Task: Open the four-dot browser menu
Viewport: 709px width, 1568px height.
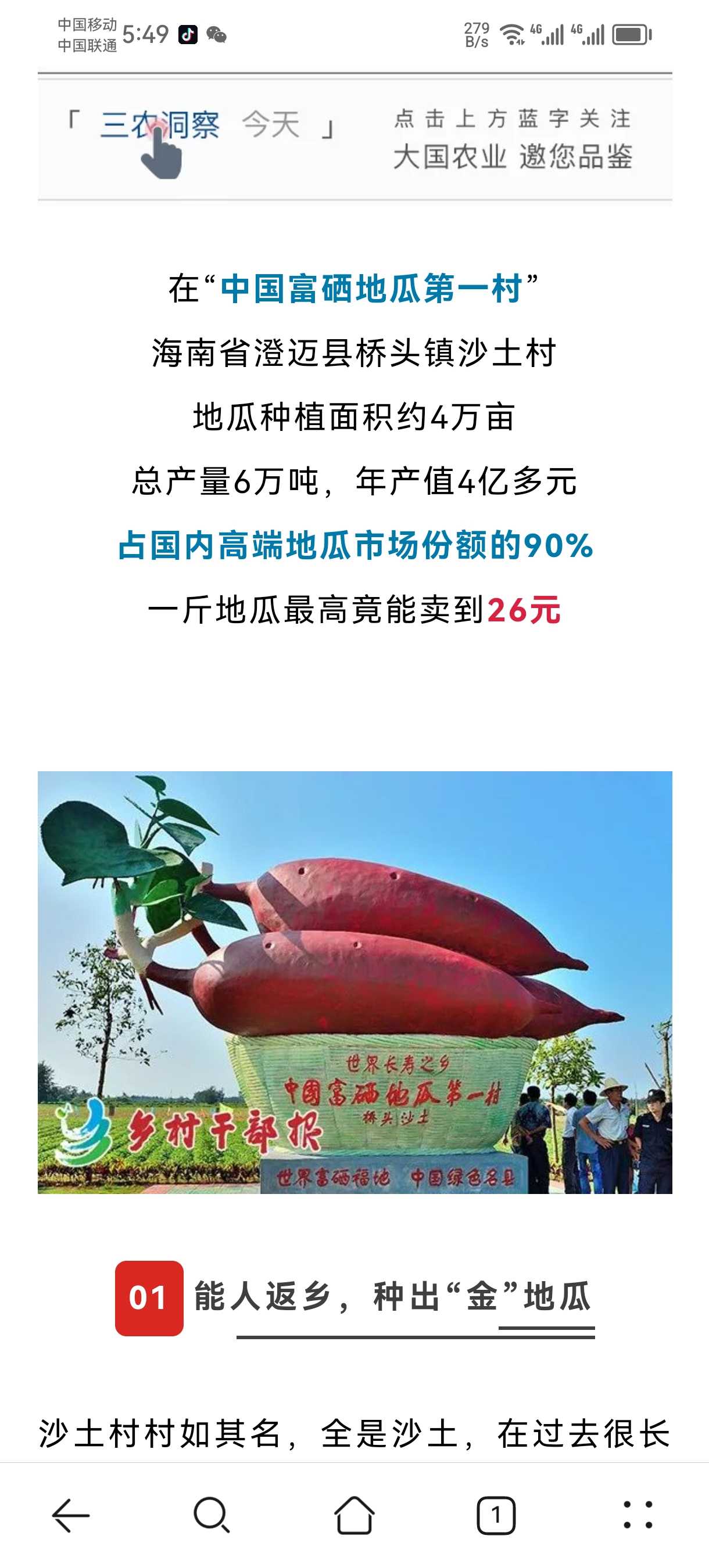Action: click(638, 1515)
